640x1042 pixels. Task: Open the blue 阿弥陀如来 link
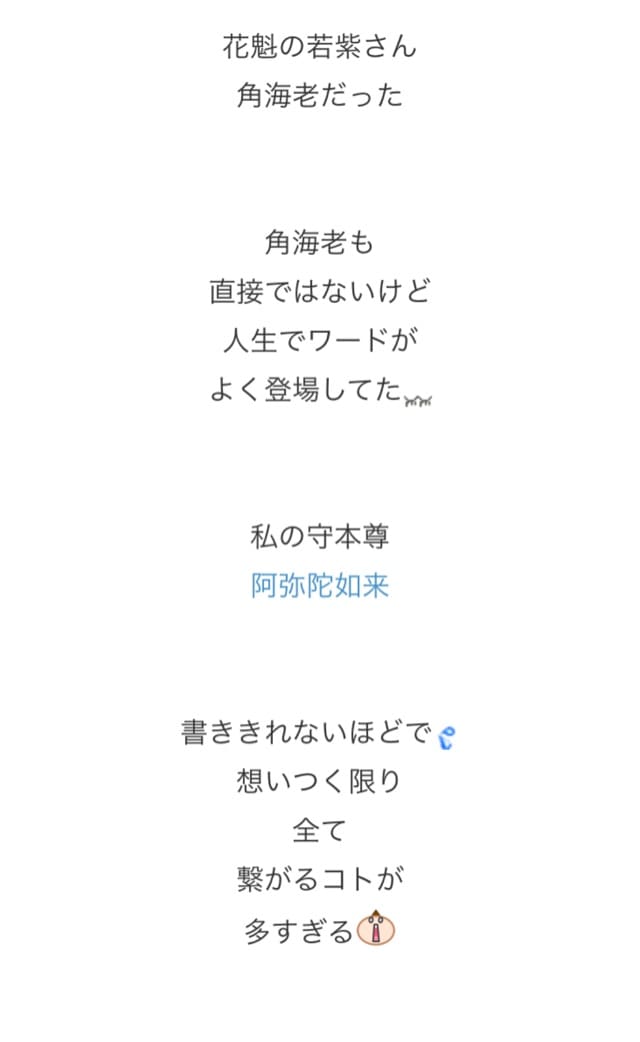pyautogui.click(x=320, y=585)
